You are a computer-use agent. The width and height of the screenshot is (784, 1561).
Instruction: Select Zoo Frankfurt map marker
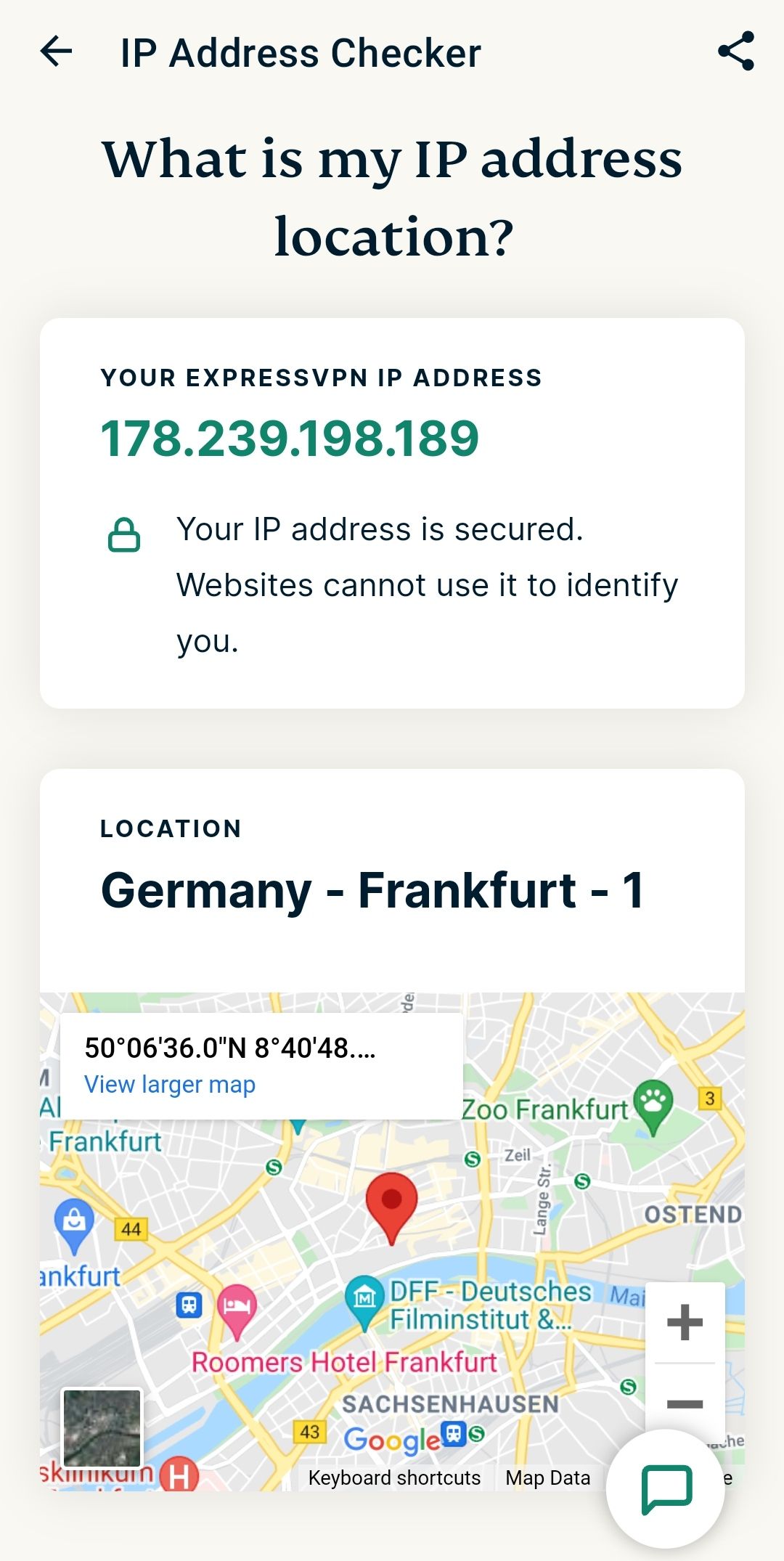point(653,1104)
